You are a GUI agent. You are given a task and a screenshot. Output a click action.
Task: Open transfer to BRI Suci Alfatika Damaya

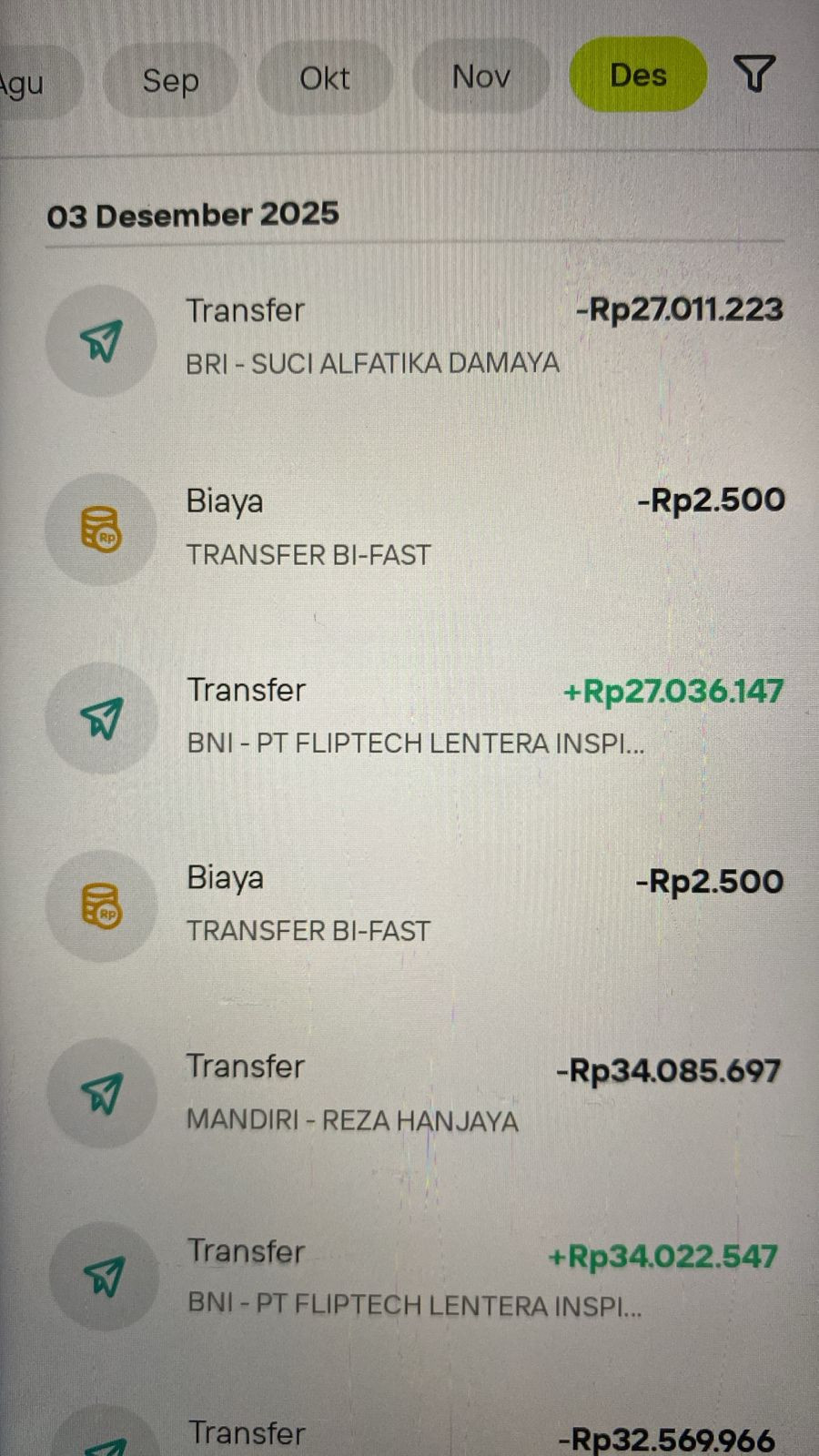click(x=414, y=337)
